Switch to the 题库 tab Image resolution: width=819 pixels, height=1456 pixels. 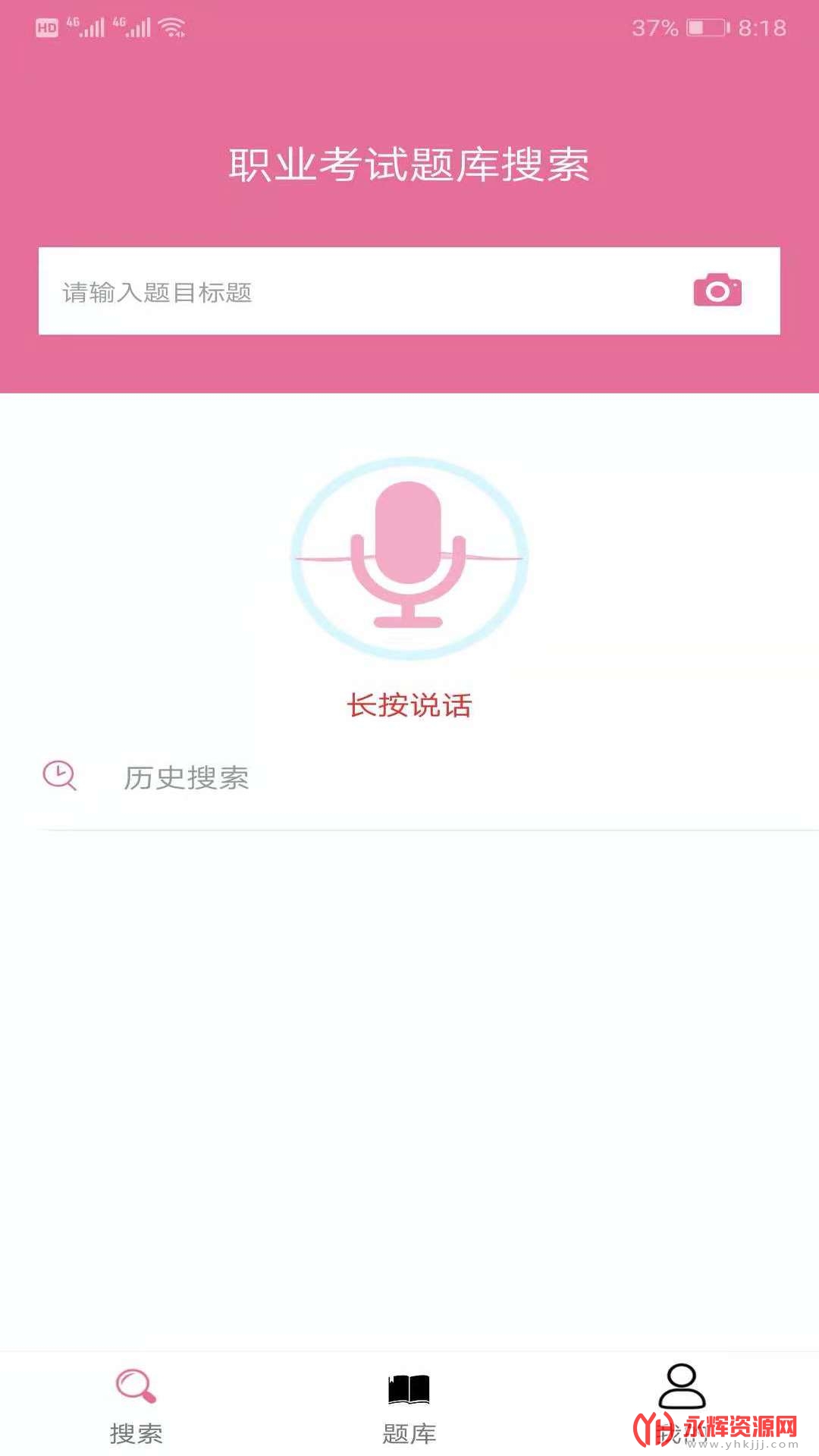tap(409, 1405)
